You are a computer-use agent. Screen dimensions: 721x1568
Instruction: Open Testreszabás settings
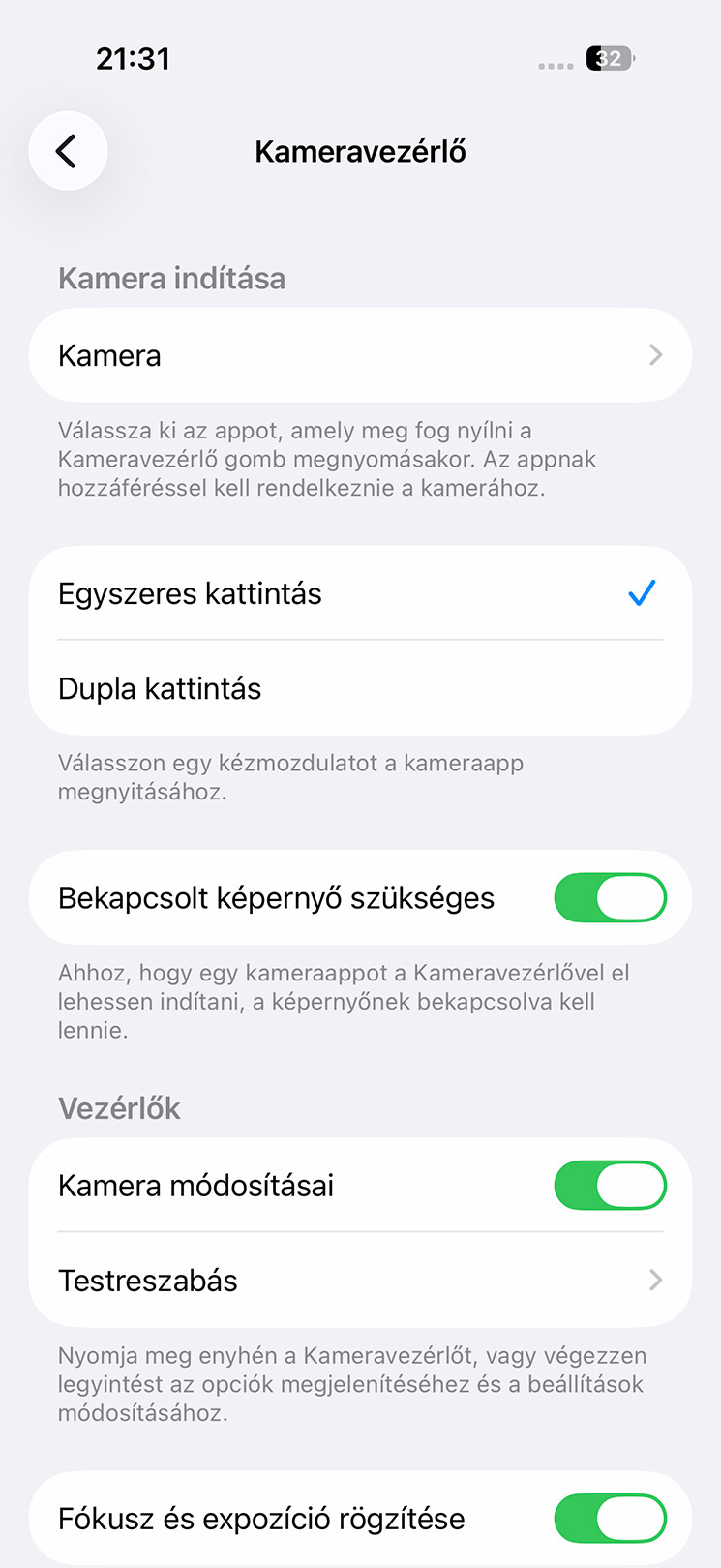(360, 1281)
